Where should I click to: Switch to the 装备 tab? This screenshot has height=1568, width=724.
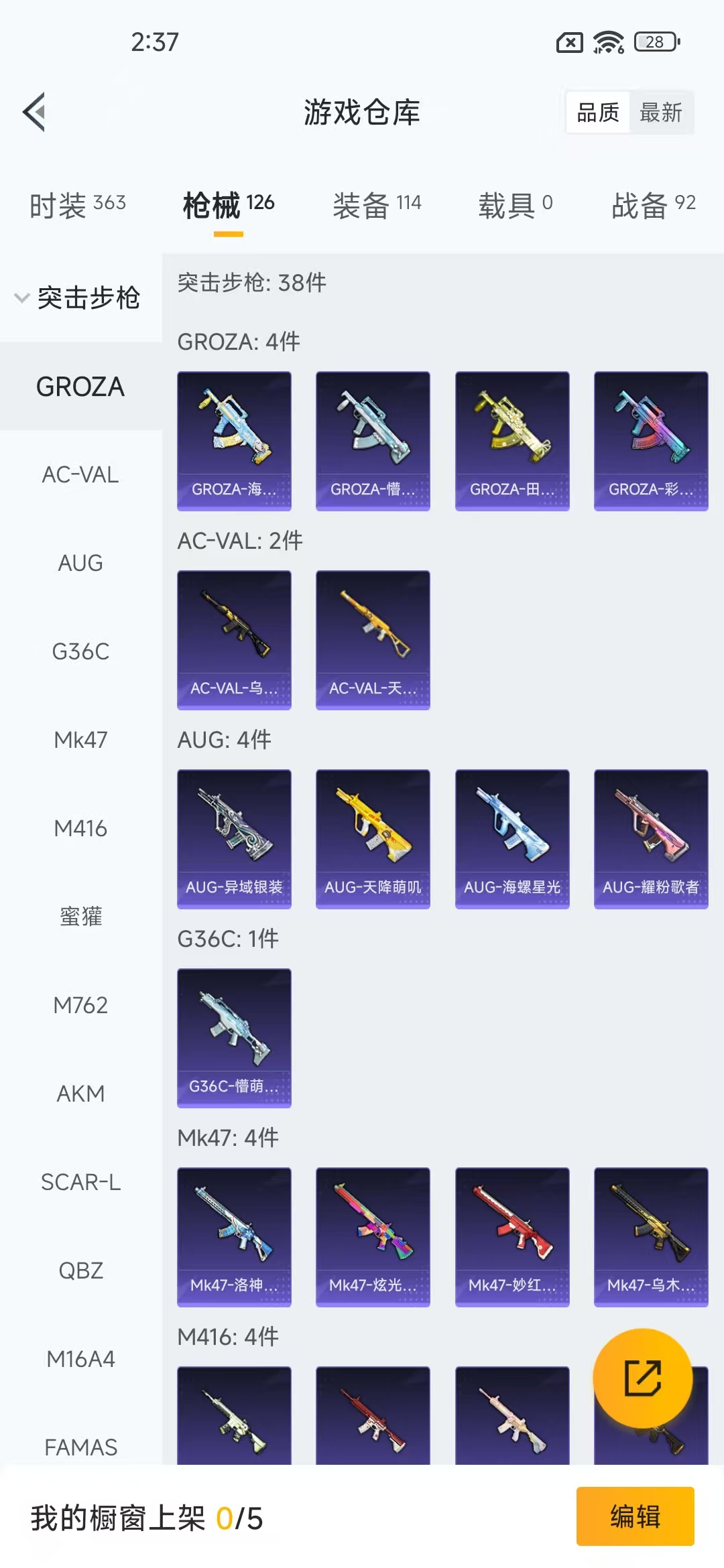pyautogui.click(x=377, y=204)
